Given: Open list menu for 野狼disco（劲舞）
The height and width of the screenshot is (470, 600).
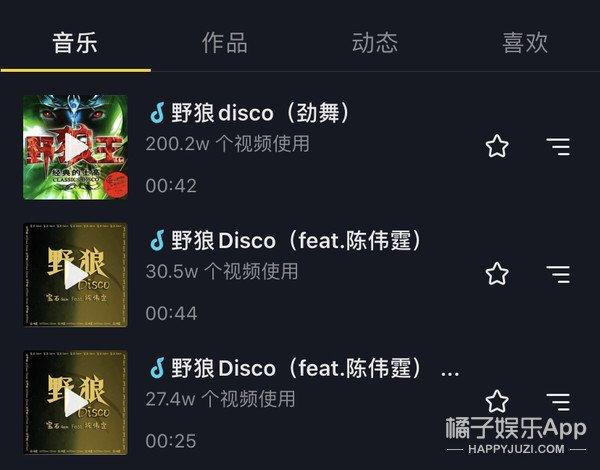Looking at the screenshot, I should click(558, 147).
